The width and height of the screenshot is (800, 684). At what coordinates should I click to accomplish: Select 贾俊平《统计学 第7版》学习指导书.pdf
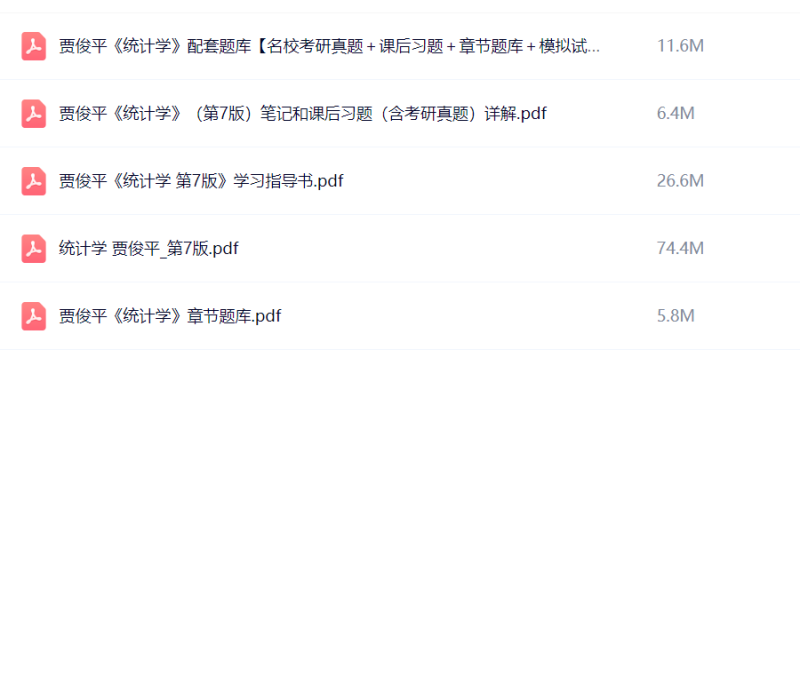pyautogui.click(x=201, y=181)
